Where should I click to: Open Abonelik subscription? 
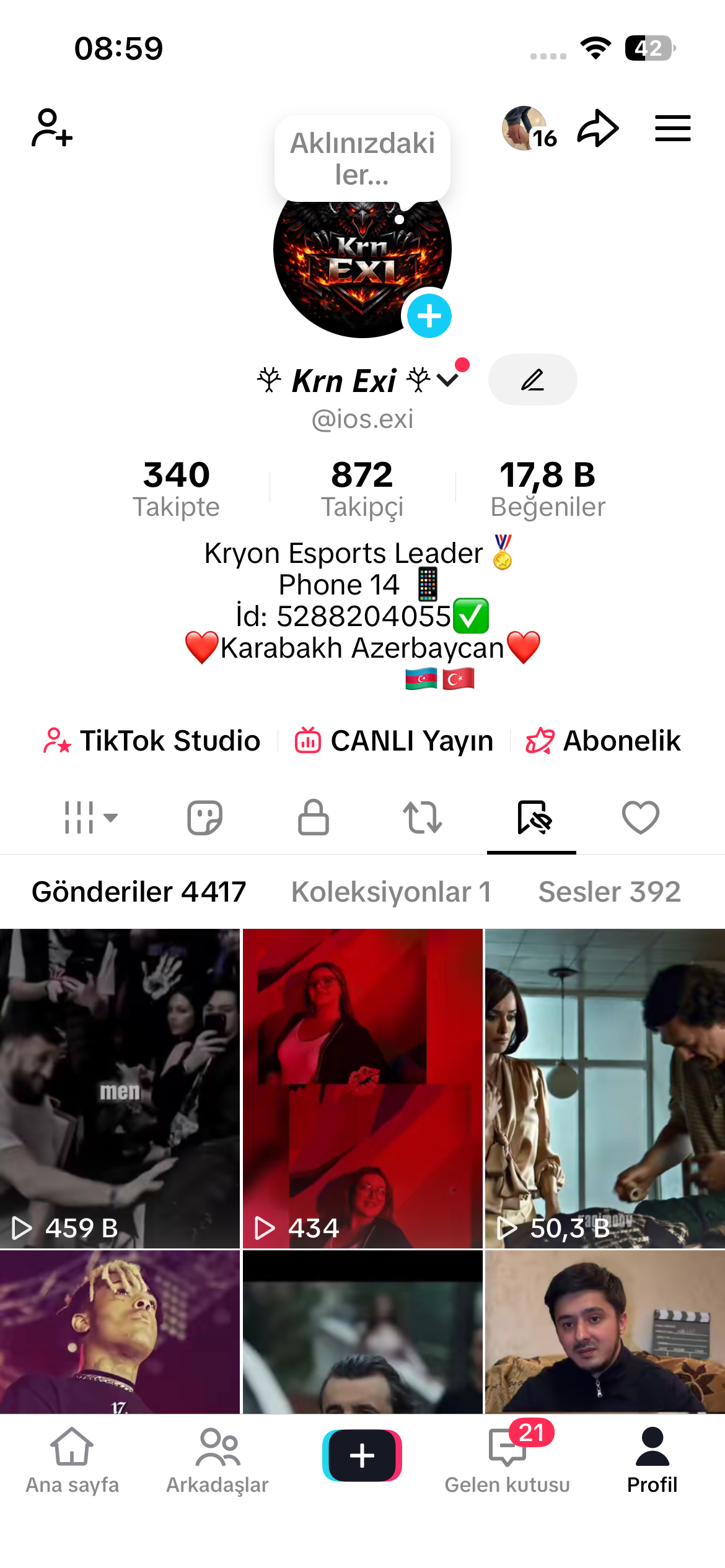(604, 741)
